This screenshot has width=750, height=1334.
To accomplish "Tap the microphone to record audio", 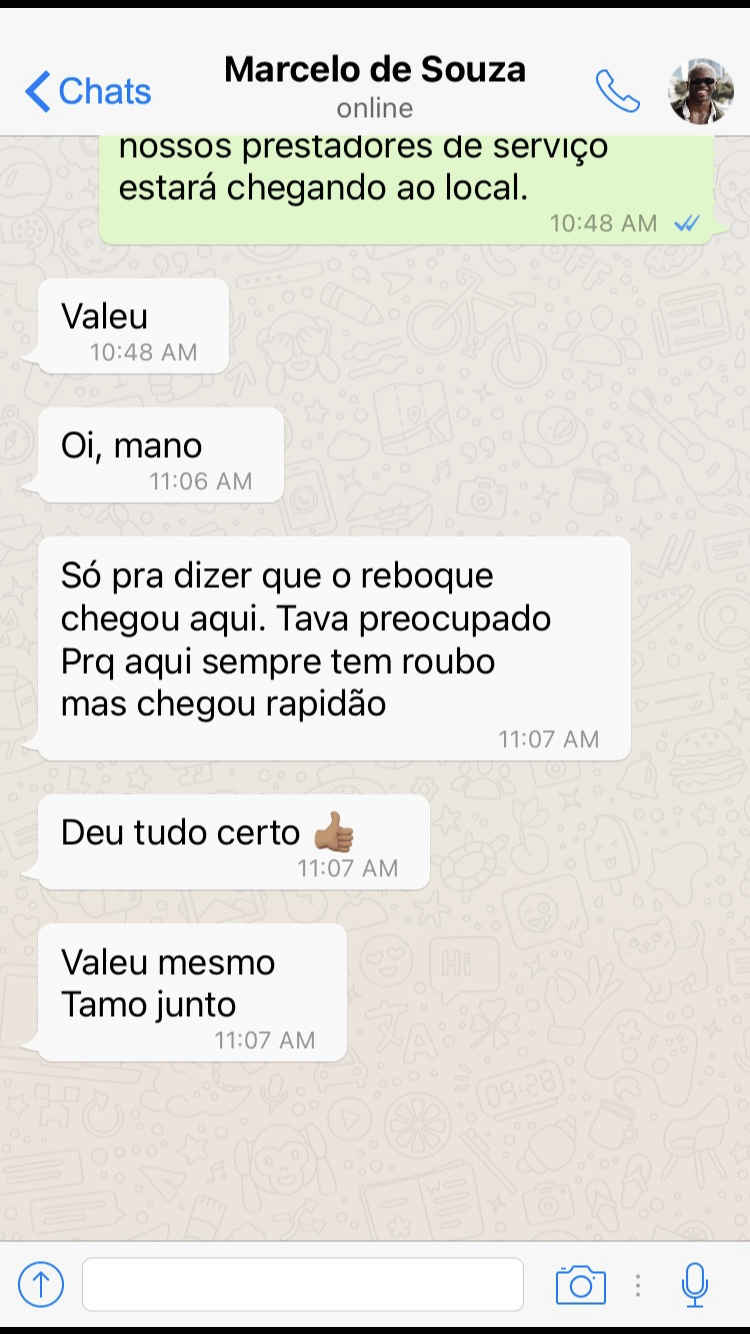I will [x=695, y=1284].
